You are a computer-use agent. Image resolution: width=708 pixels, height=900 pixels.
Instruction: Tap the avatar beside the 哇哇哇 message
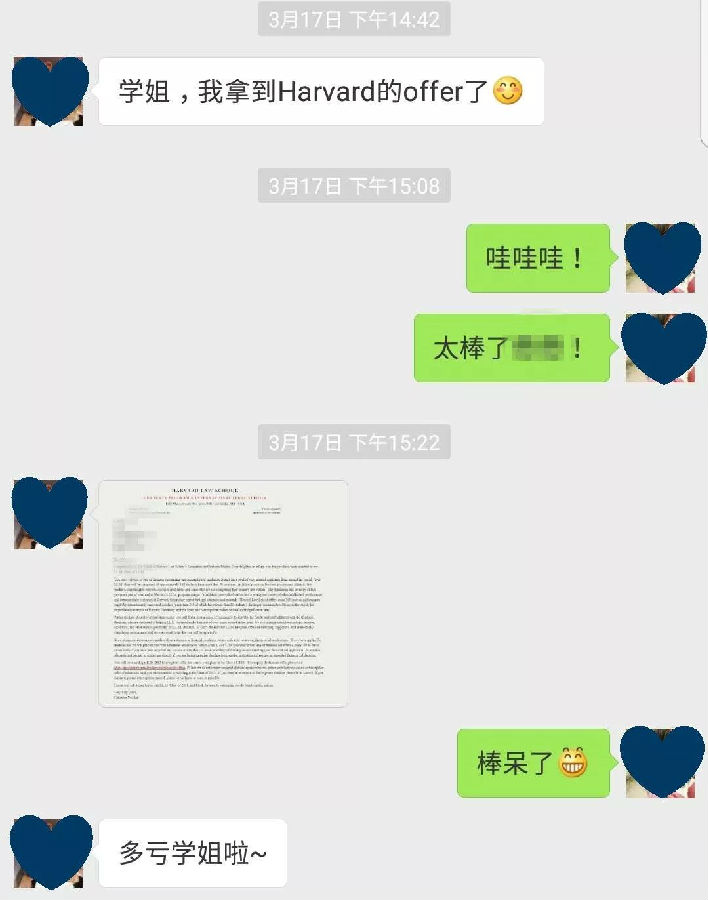[x=661, y=258]
